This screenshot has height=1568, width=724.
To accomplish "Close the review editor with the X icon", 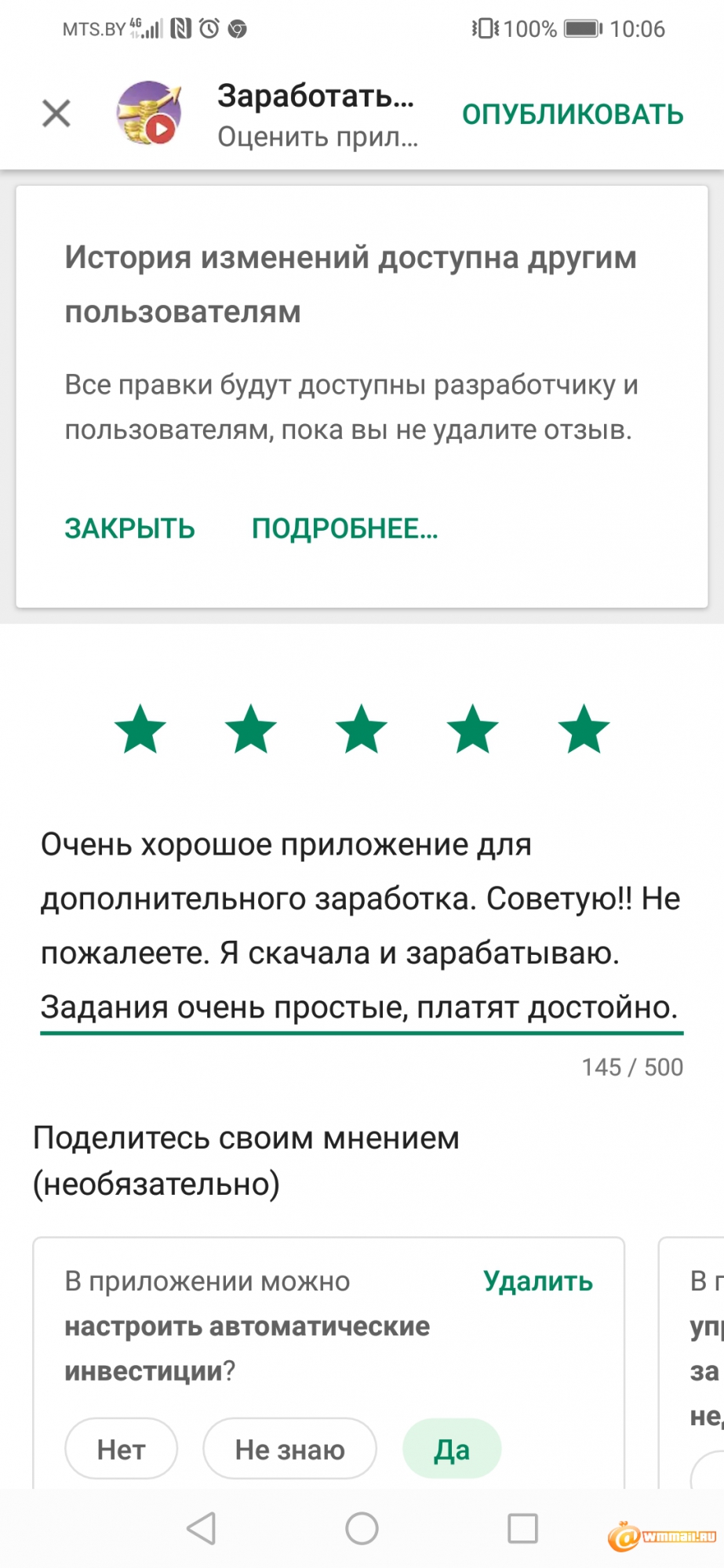I will point(56,114).
